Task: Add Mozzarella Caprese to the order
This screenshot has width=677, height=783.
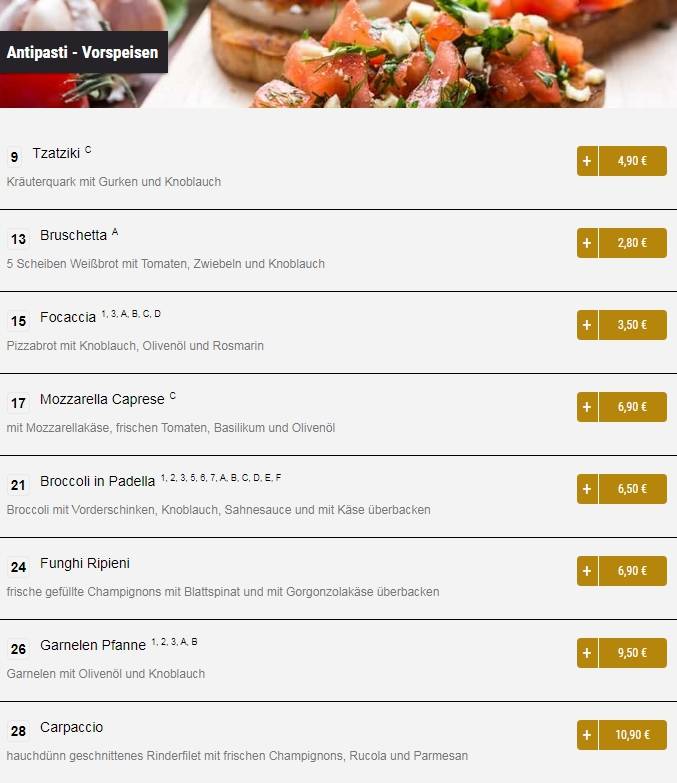Action: [621, 407]
